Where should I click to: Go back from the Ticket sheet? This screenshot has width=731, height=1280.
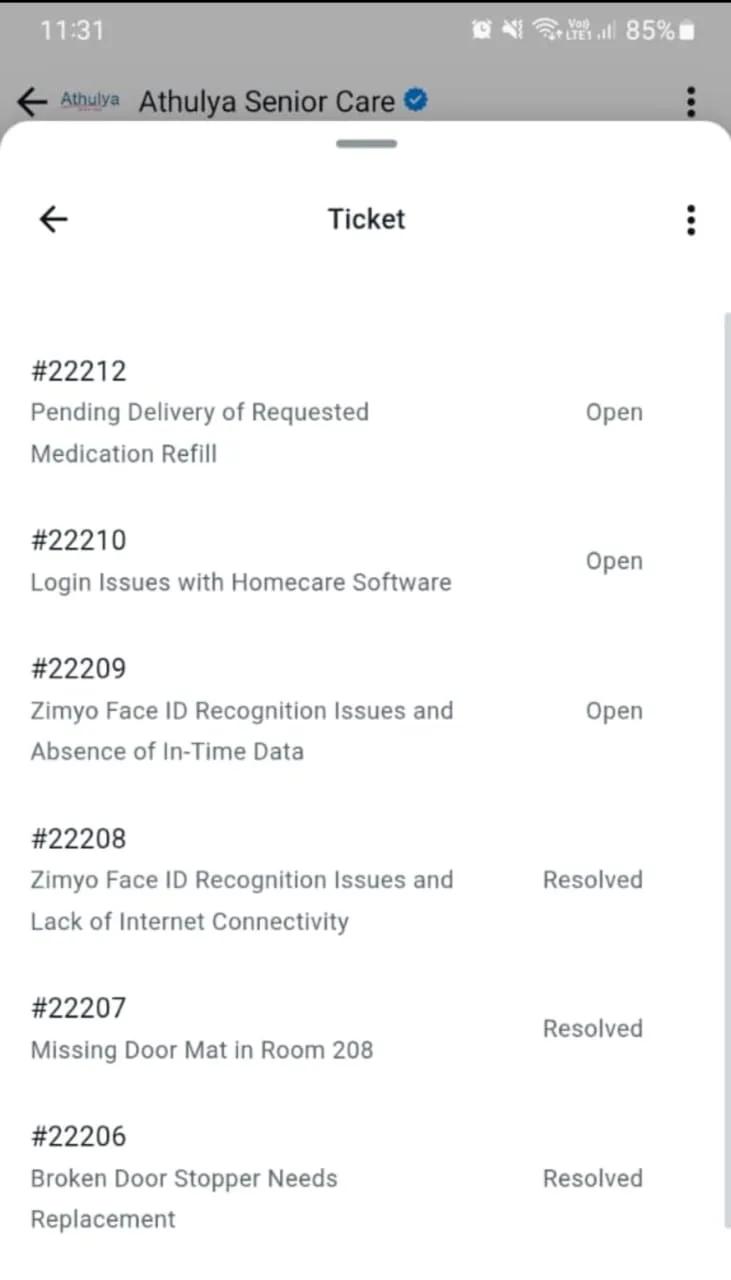click(x=53, y=219)
